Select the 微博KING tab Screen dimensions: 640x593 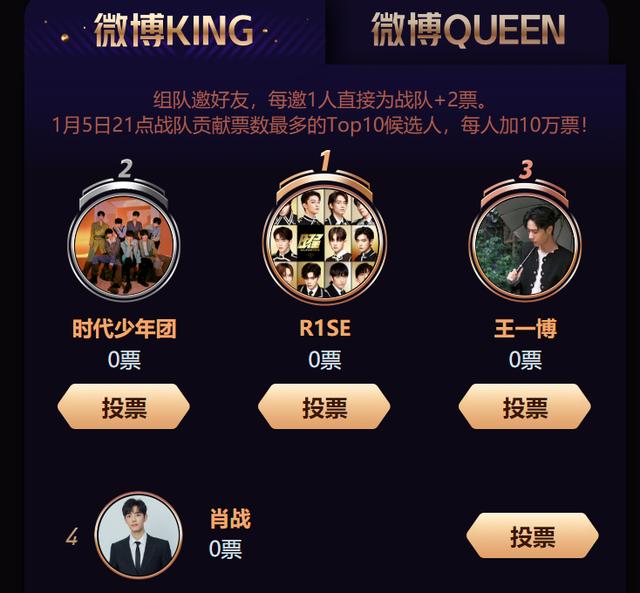tap(173, 31)
